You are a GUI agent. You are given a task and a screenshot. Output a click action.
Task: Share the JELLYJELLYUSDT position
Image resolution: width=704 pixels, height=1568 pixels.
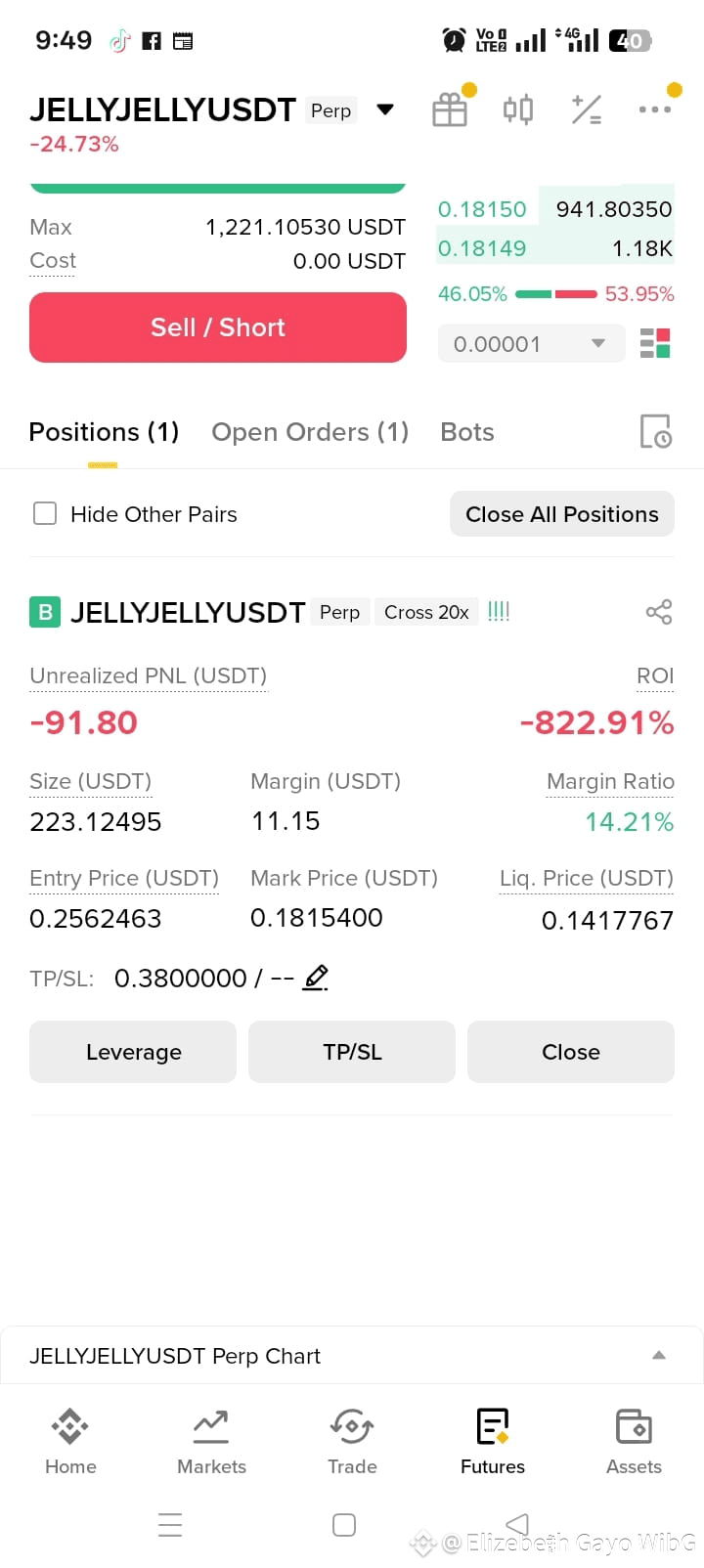tap(659, 612)
